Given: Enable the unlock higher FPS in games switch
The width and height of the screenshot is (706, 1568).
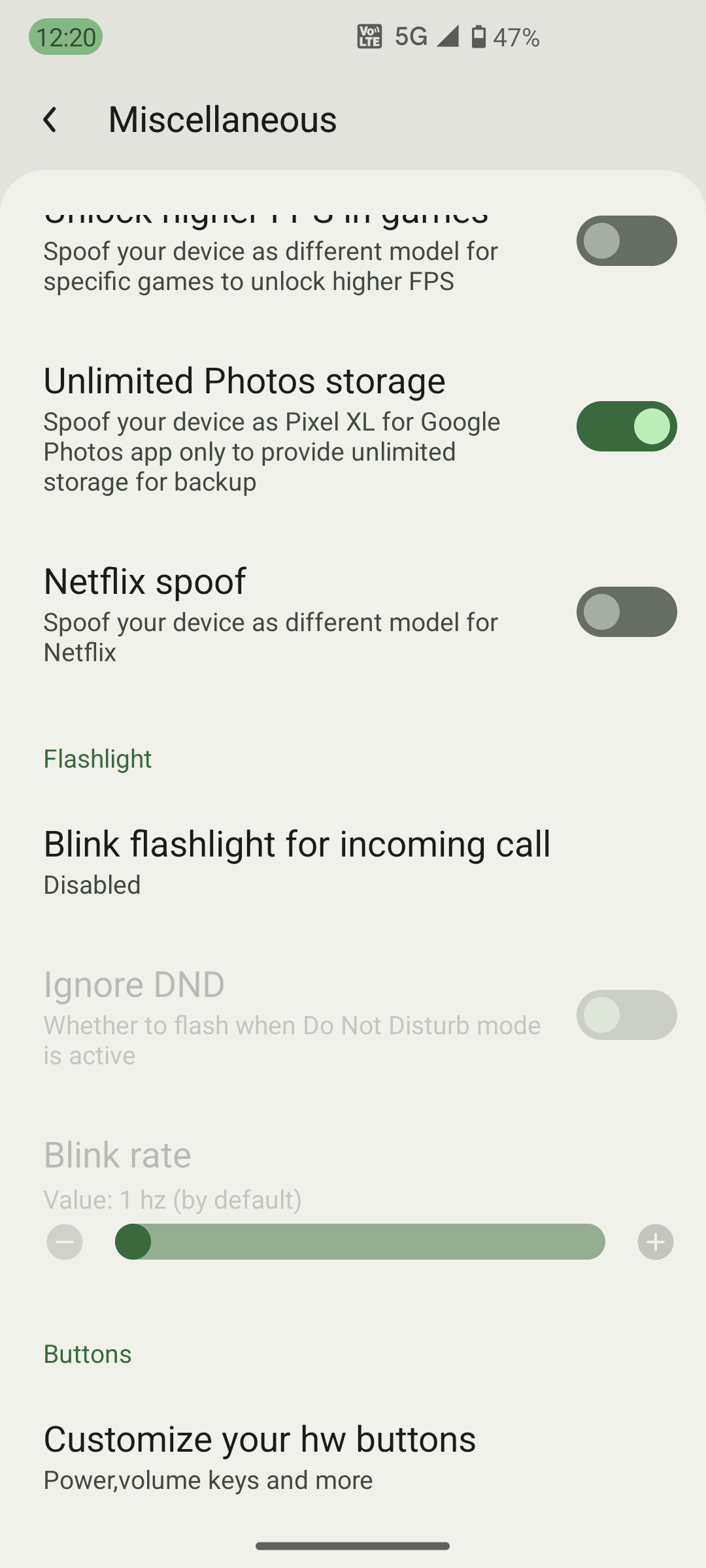Looking at the screenshot, I should point(626,241).
